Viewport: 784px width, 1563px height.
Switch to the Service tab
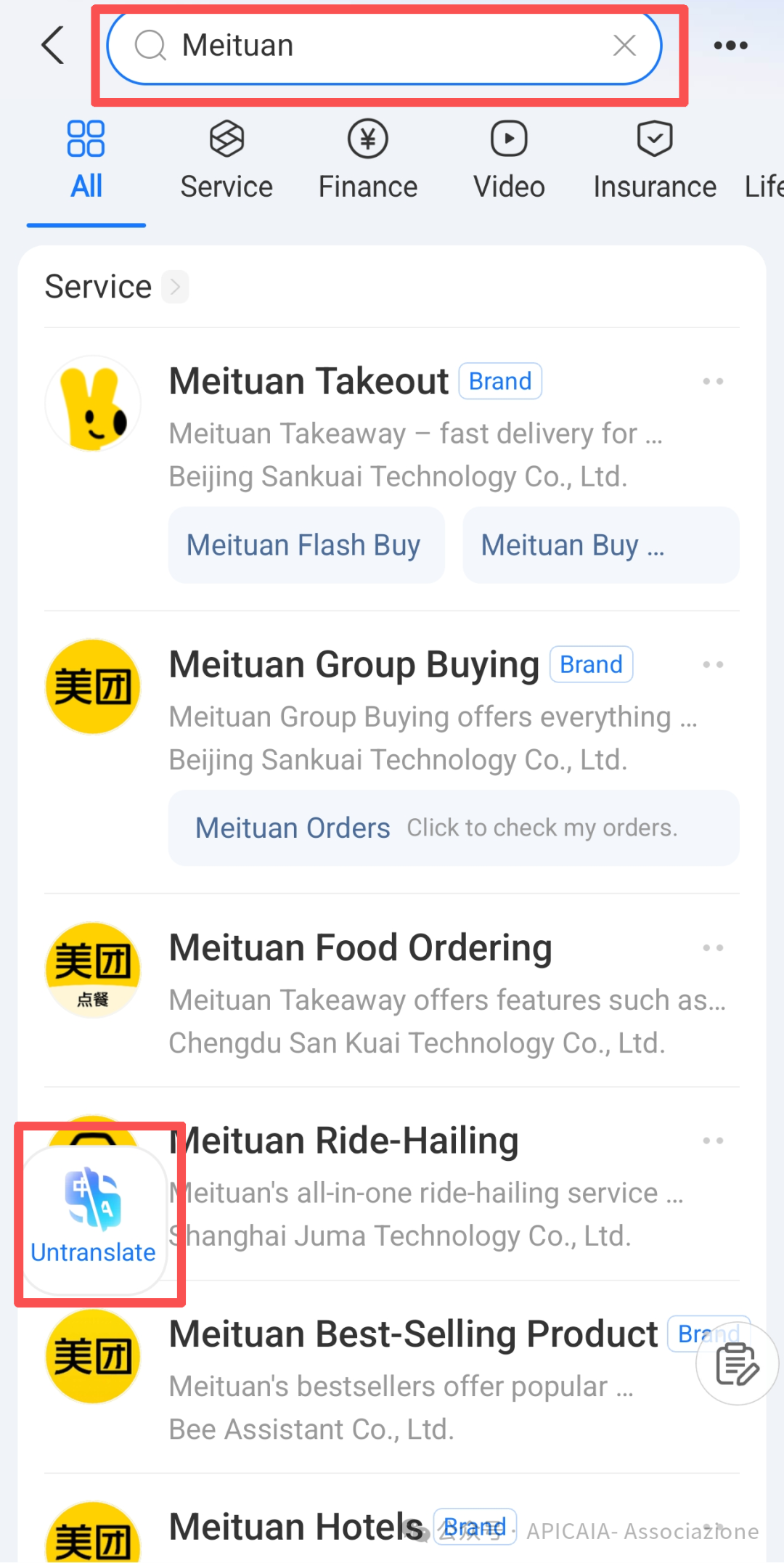point(226,161)
